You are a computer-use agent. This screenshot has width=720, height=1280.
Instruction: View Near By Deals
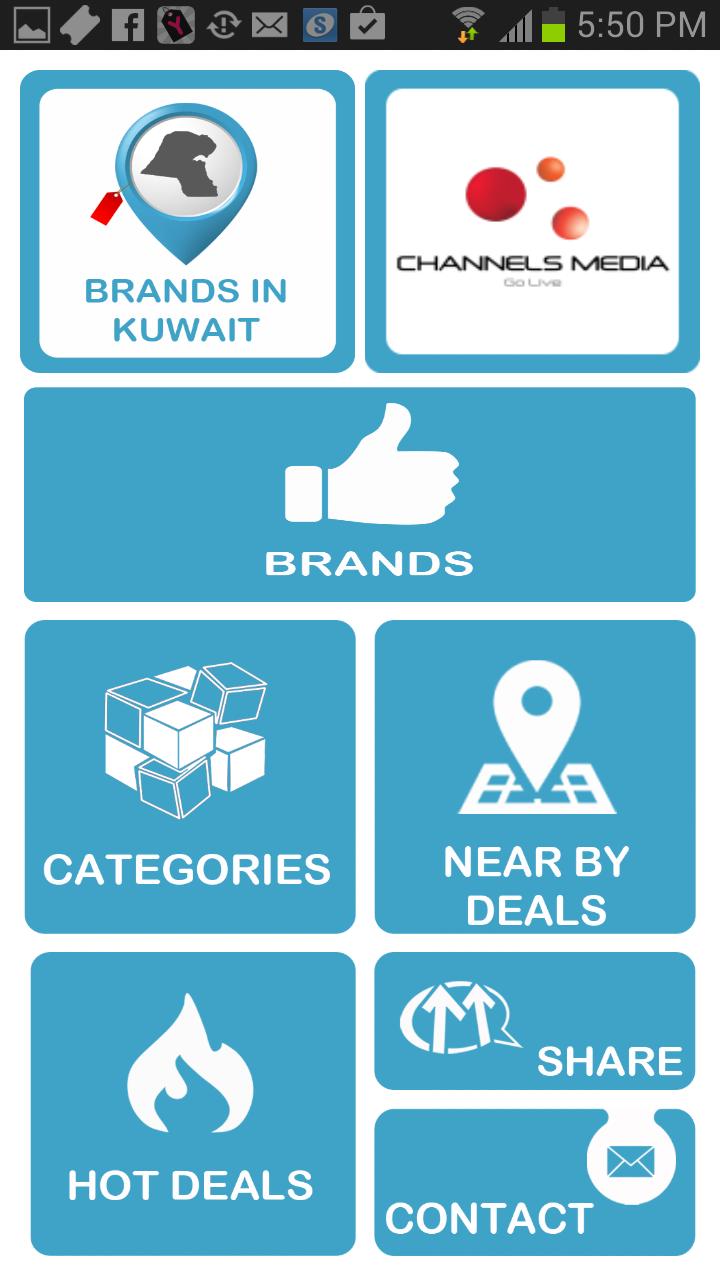coord(535,776)
